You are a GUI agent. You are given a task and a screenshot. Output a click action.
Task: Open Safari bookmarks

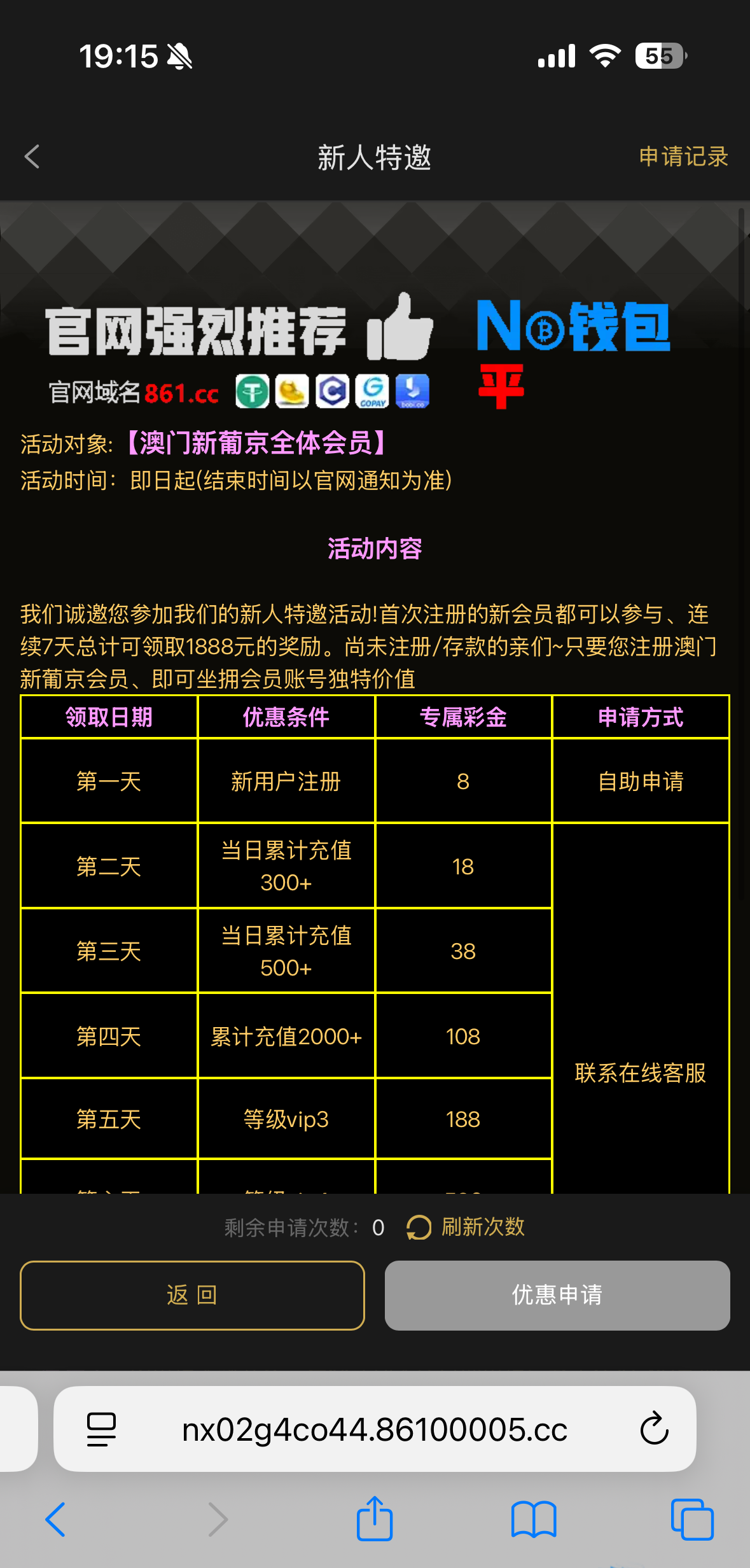(533, 1520)
